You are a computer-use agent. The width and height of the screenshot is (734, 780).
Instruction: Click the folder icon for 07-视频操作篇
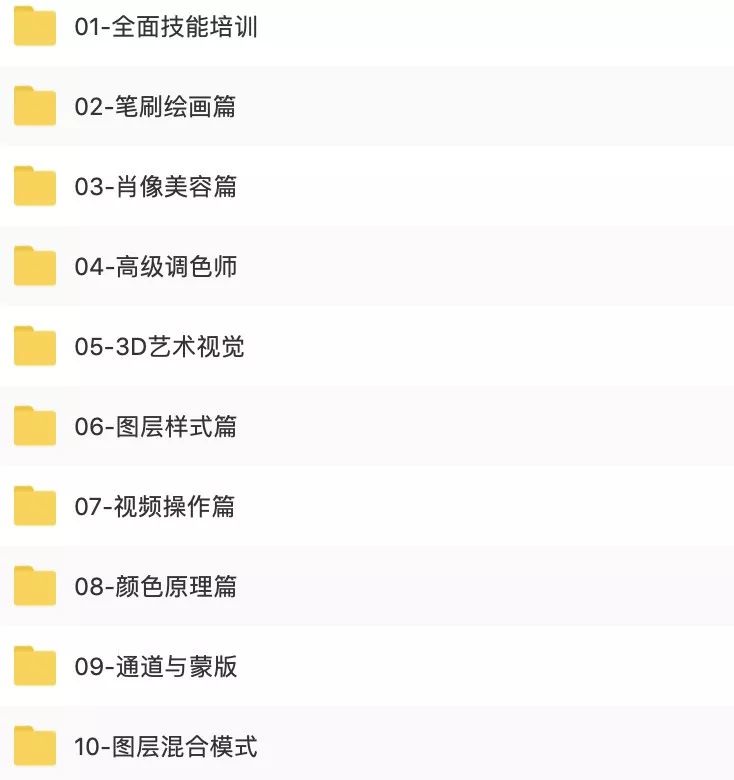[x=33, y=507]
